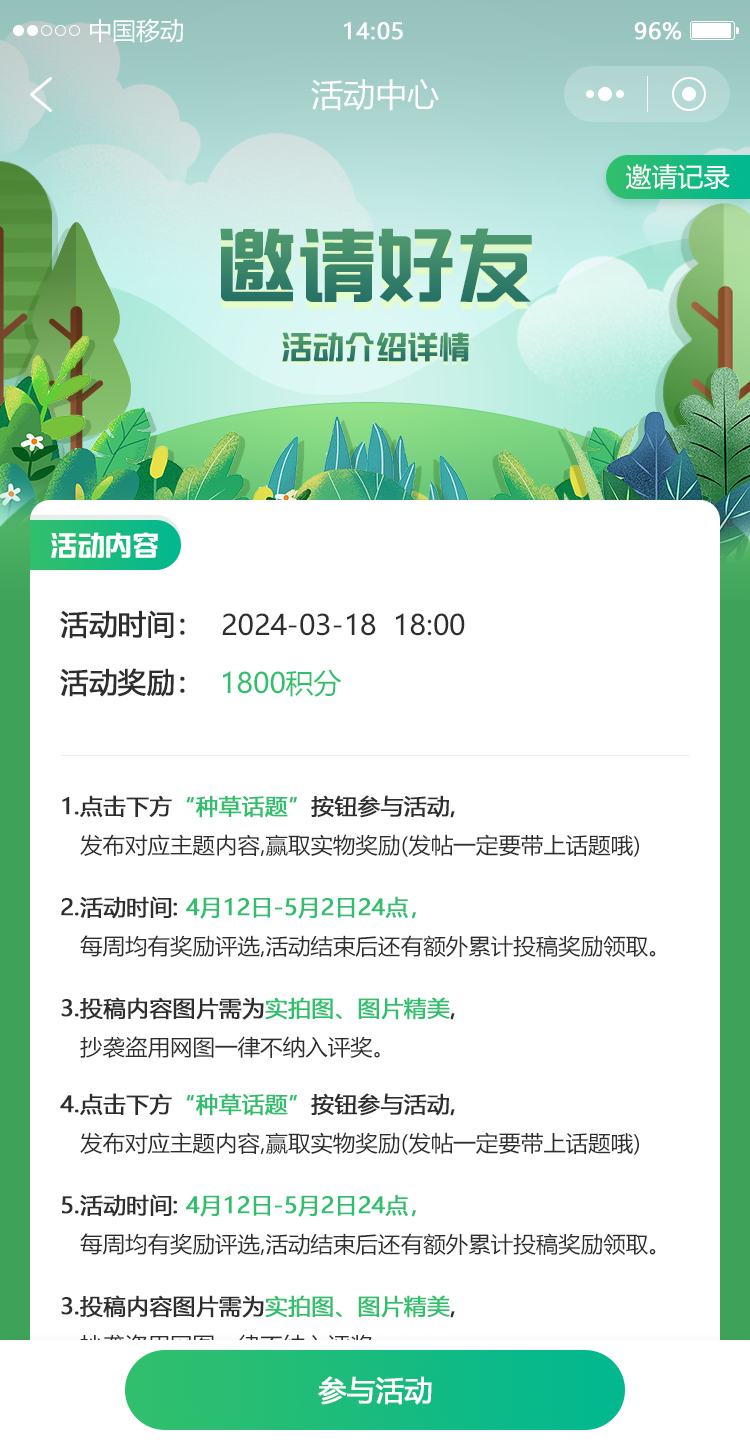Close the mini program with the circle icon

coord(689,95)
